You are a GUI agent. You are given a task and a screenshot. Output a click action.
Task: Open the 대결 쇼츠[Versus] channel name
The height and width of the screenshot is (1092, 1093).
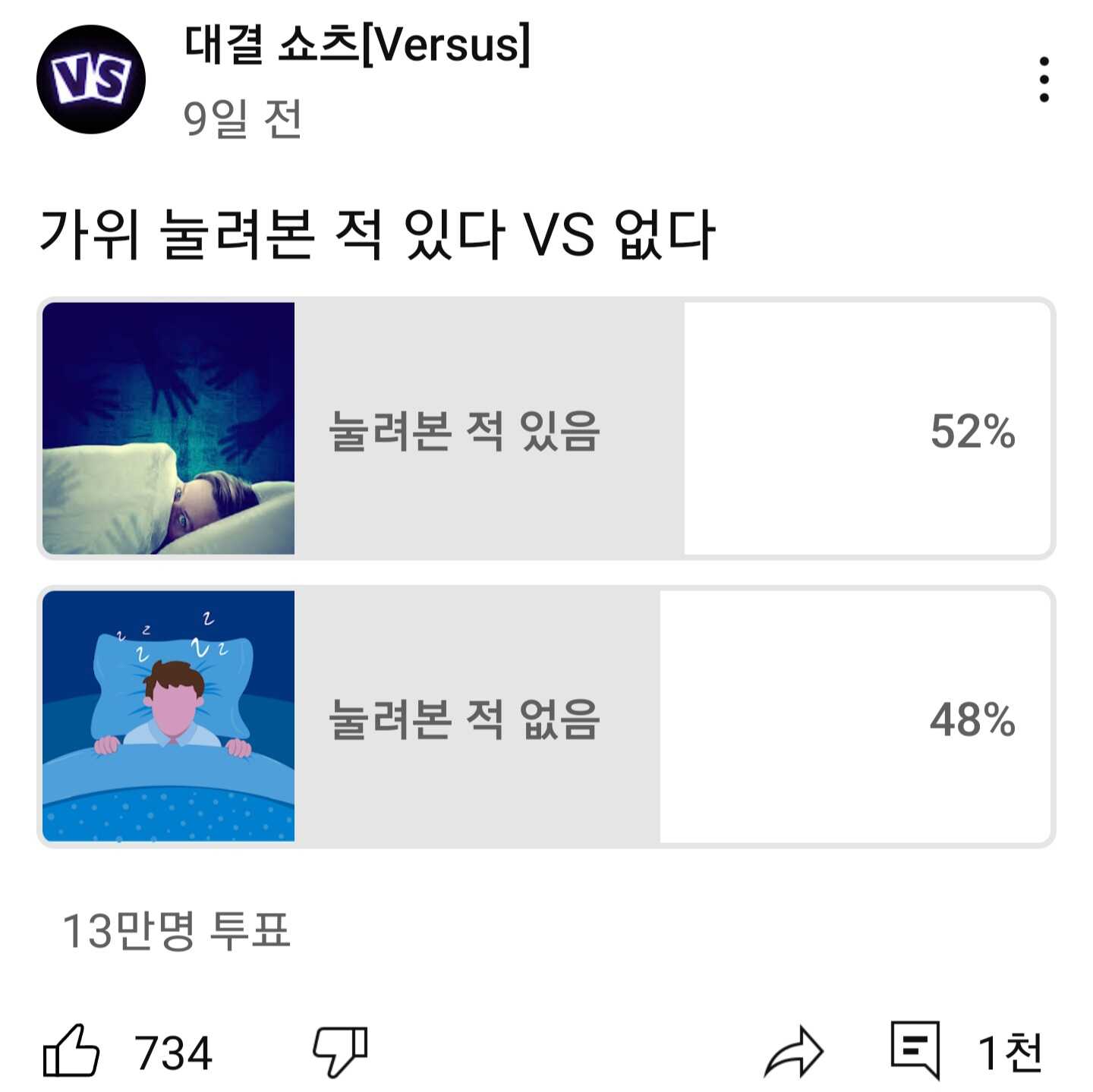point(357,44)
